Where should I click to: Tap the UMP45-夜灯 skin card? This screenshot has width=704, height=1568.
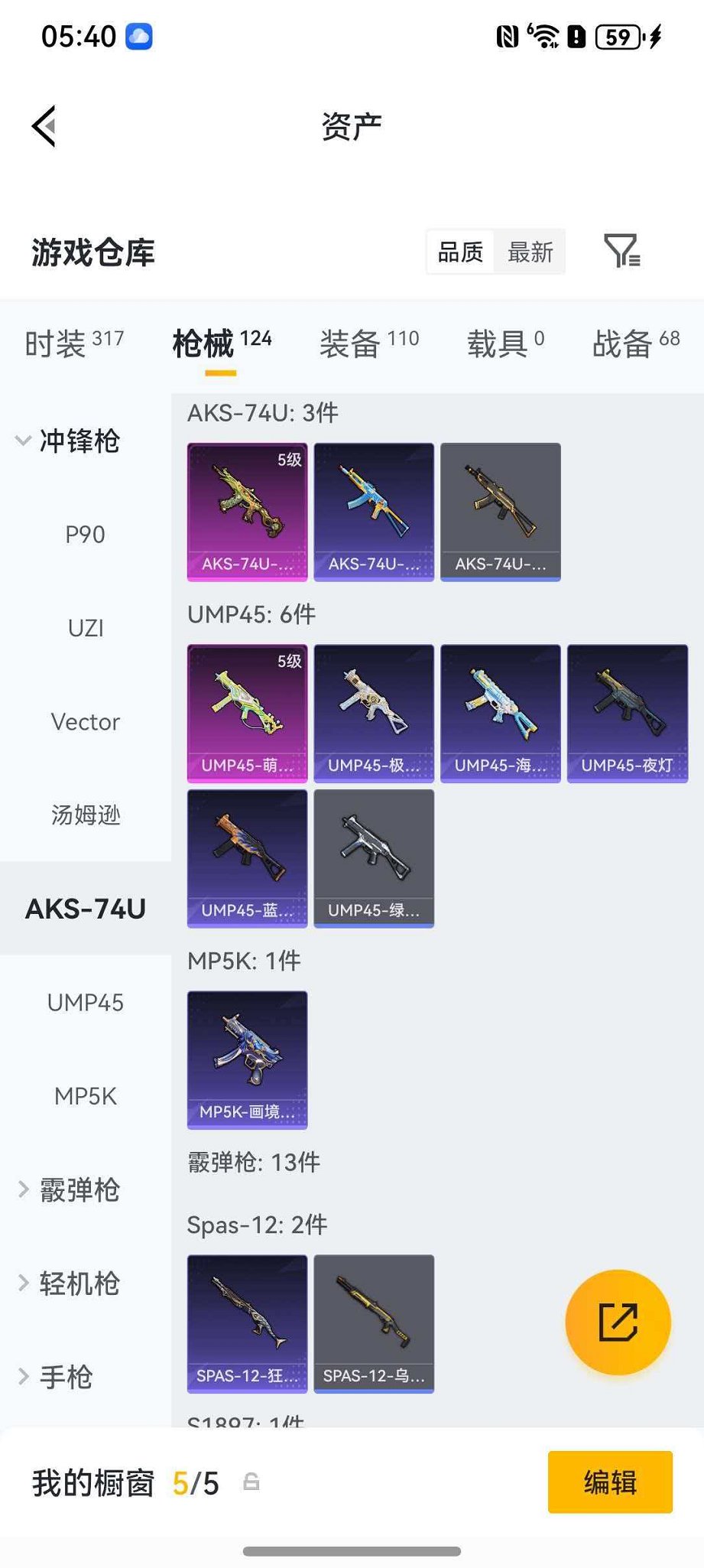(627, 712)
